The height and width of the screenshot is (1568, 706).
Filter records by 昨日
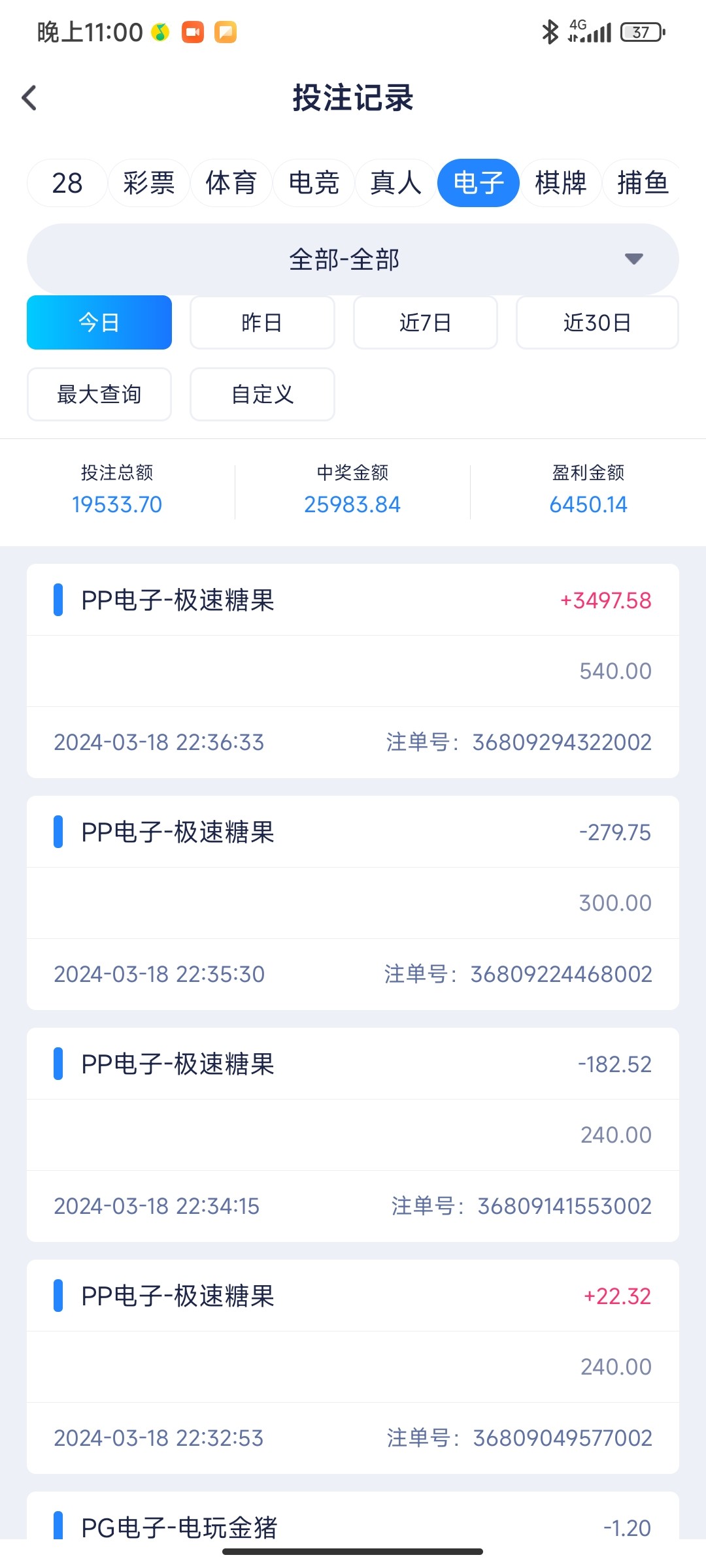click(262, 323)
